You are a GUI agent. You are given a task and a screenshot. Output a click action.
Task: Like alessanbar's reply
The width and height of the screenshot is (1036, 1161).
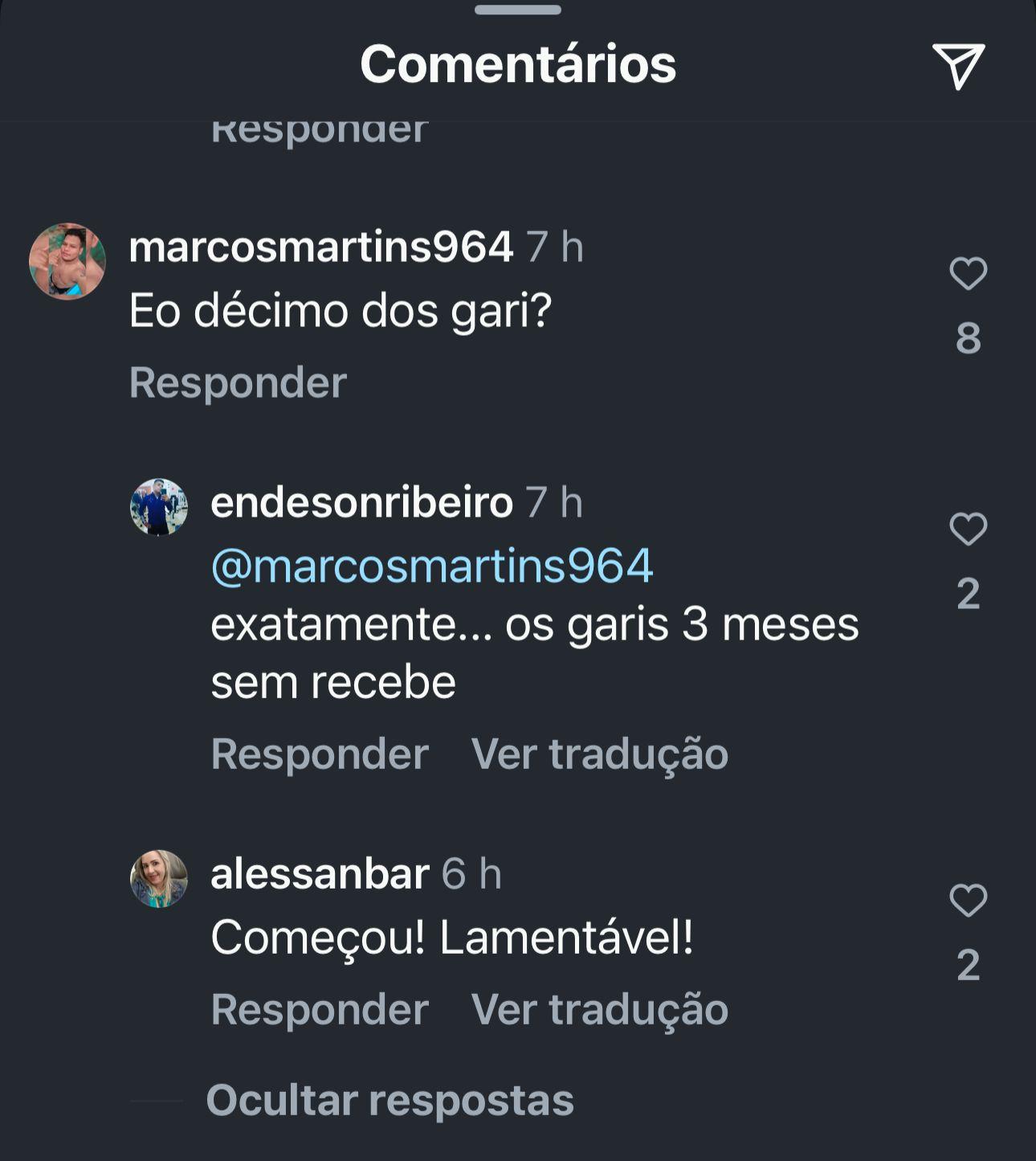point(968,901)
